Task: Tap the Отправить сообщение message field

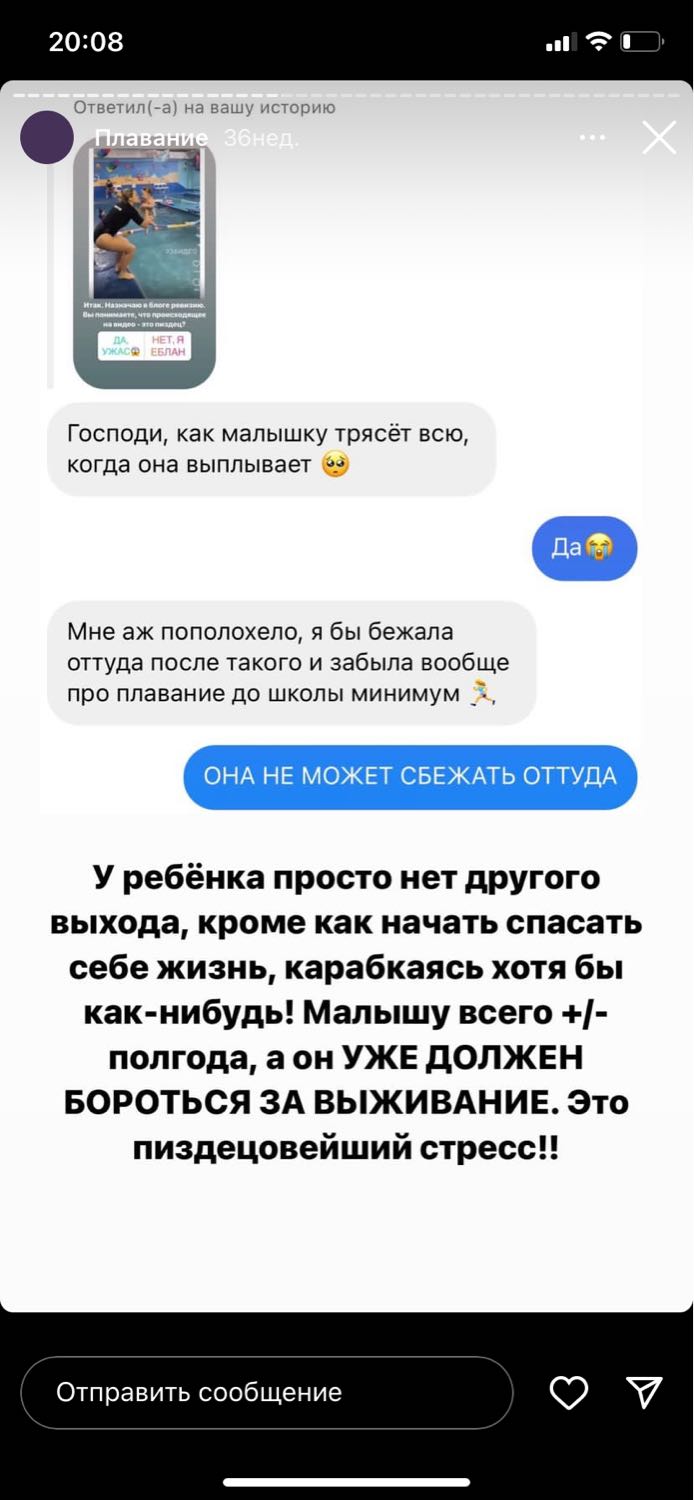Action: 267,1392
